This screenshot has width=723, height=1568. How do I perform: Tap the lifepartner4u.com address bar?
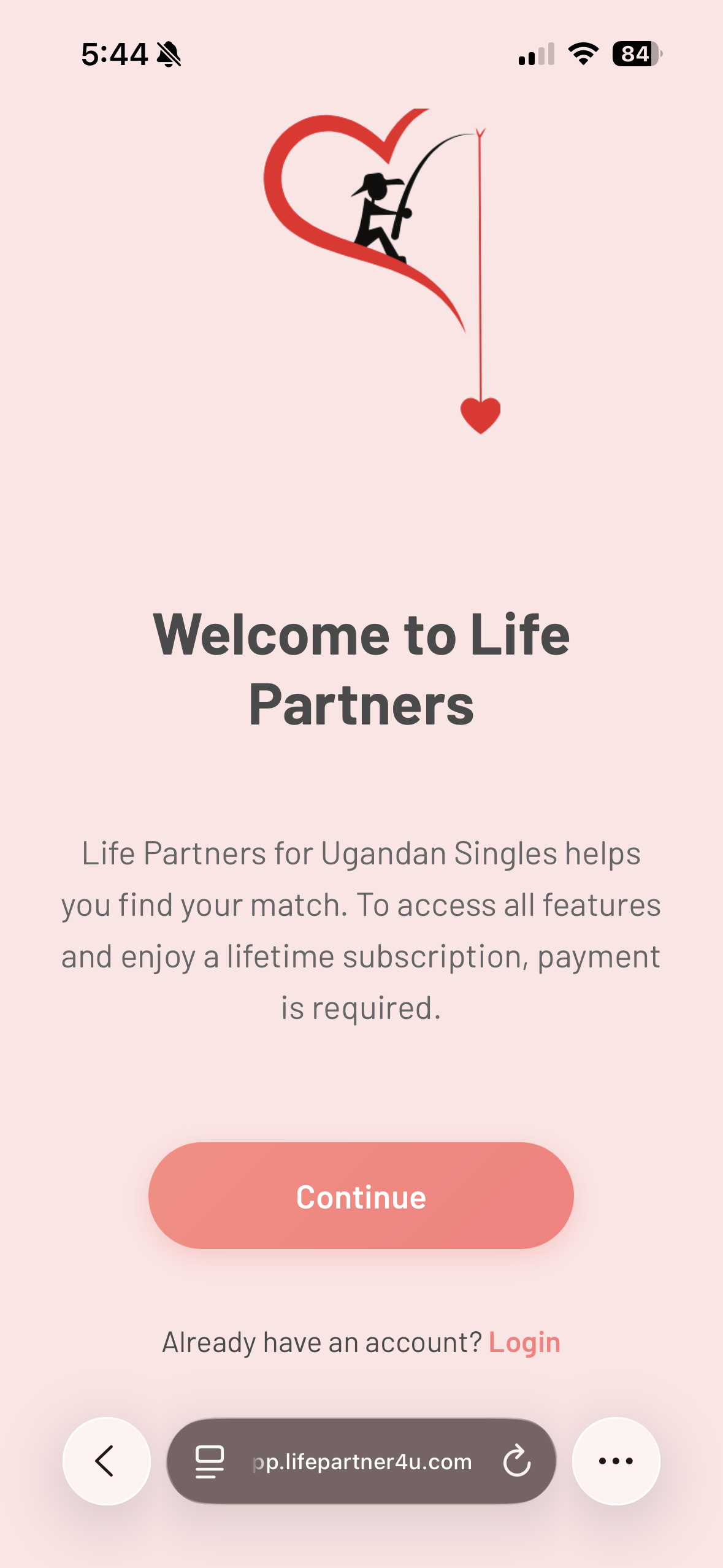[x=362, y=1462]
